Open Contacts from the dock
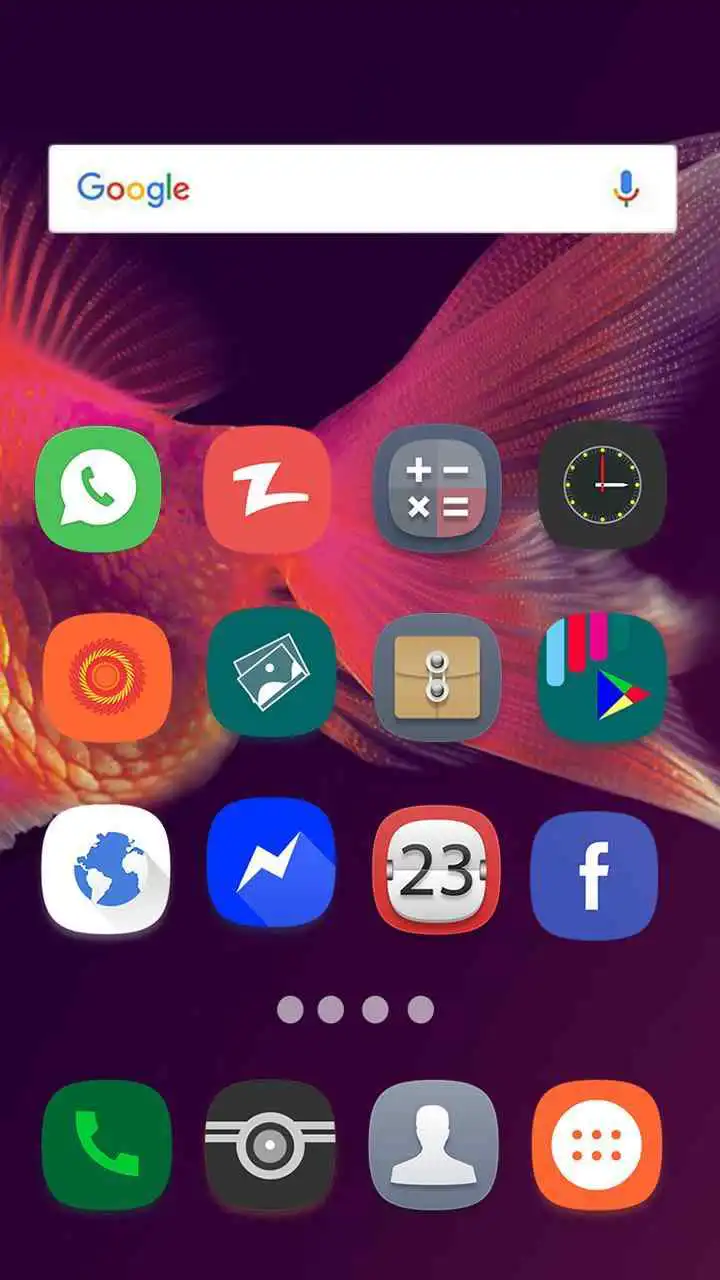 pos(433,1145)
